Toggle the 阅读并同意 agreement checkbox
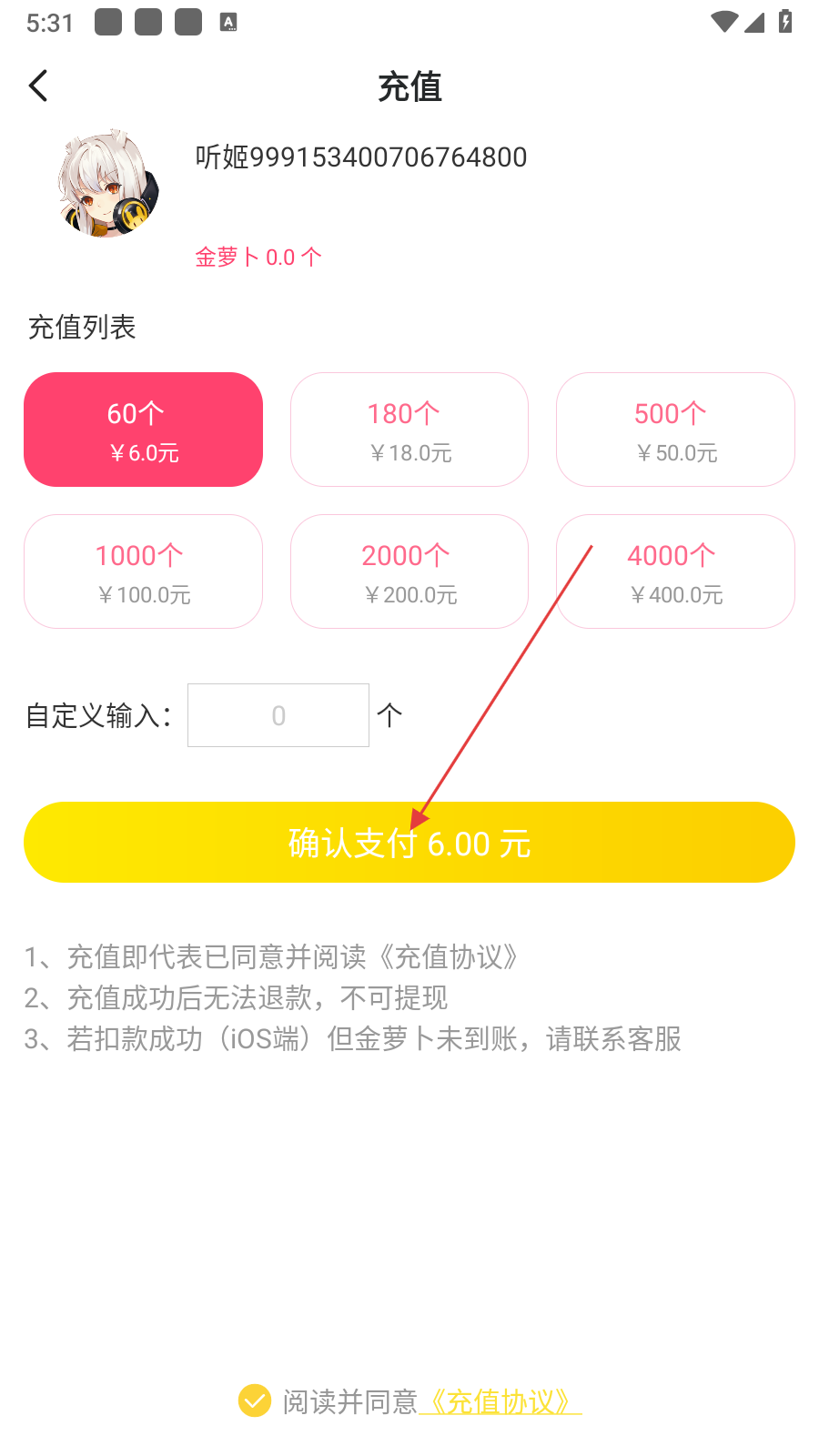 255,1400
